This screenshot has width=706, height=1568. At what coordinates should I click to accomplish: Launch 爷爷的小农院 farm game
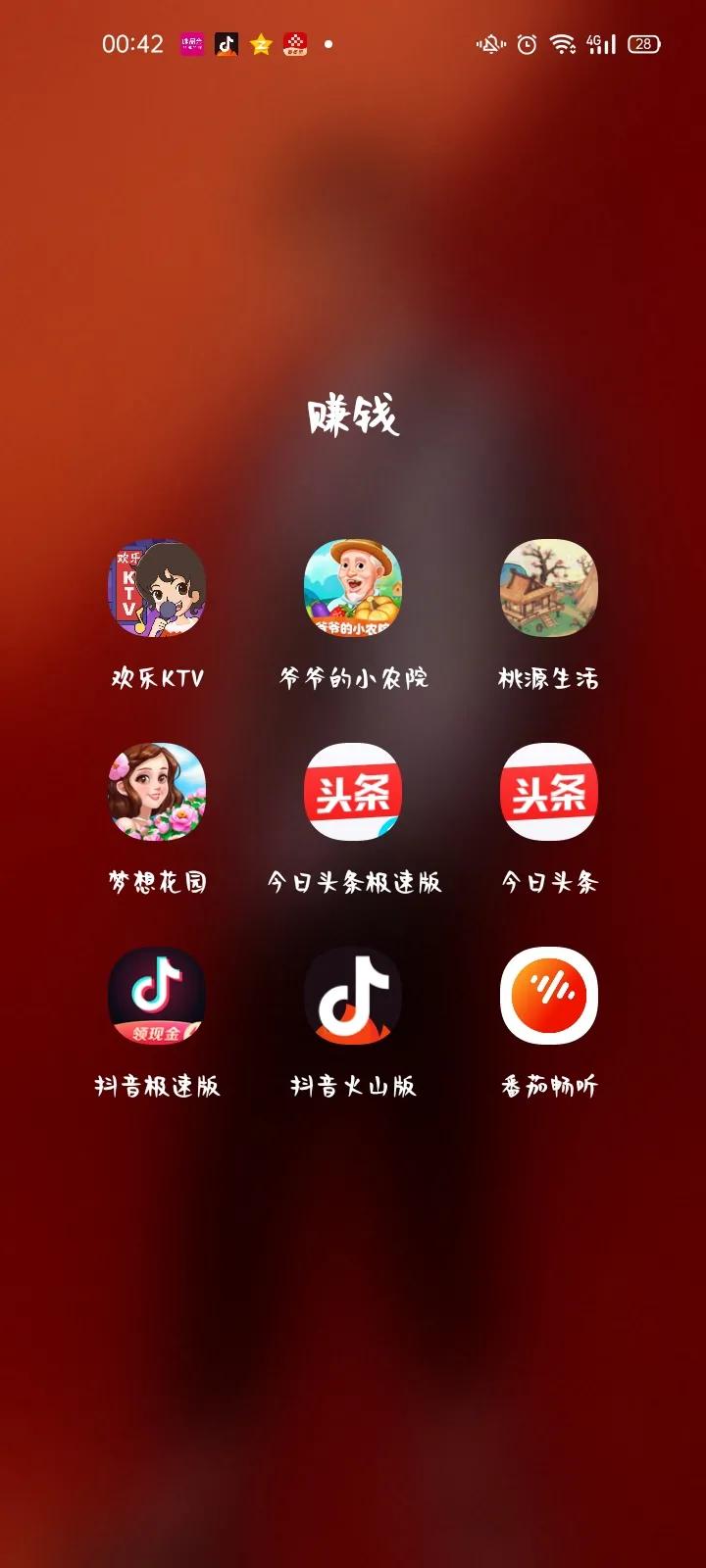[x=353, y=589]
